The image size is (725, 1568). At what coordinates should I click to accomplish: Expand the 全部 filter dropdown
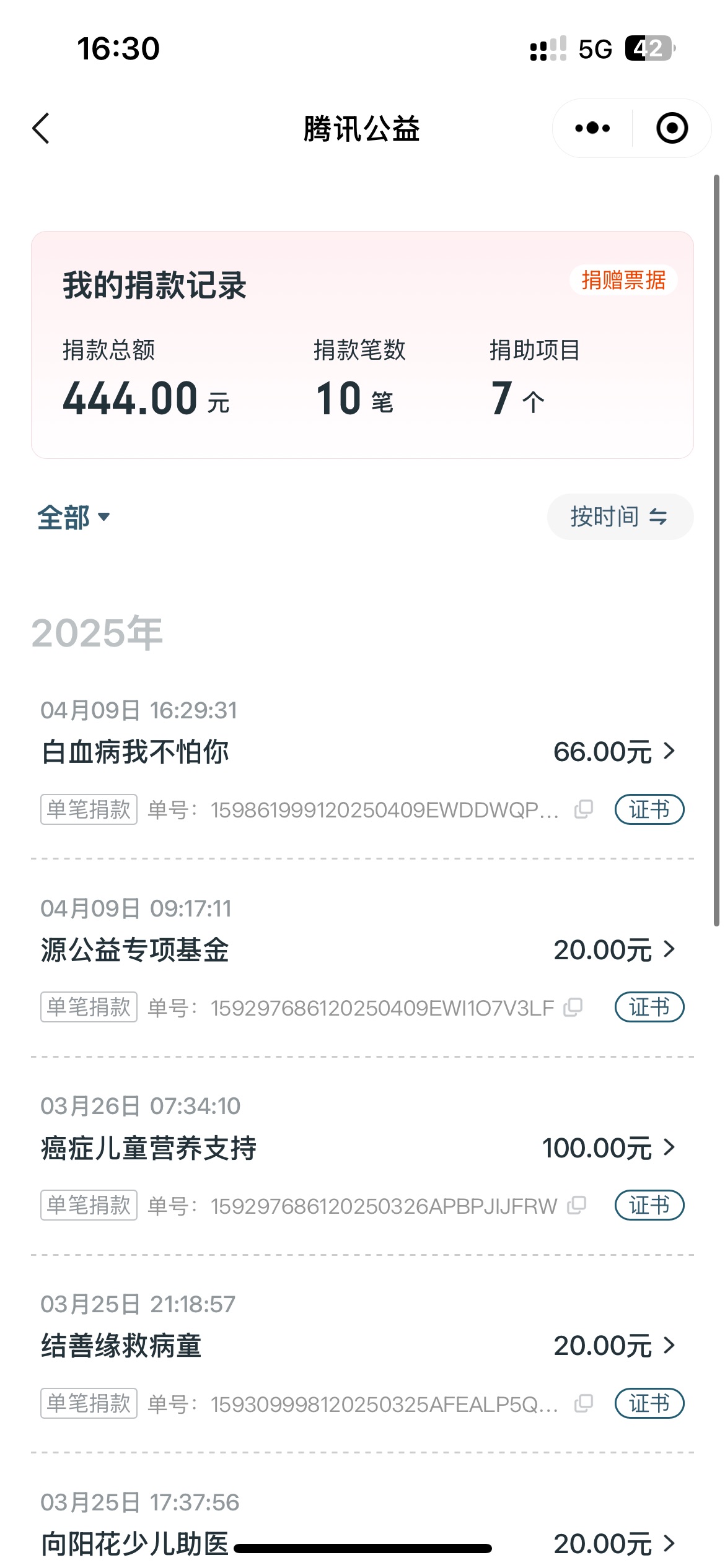tap(73, 517)
